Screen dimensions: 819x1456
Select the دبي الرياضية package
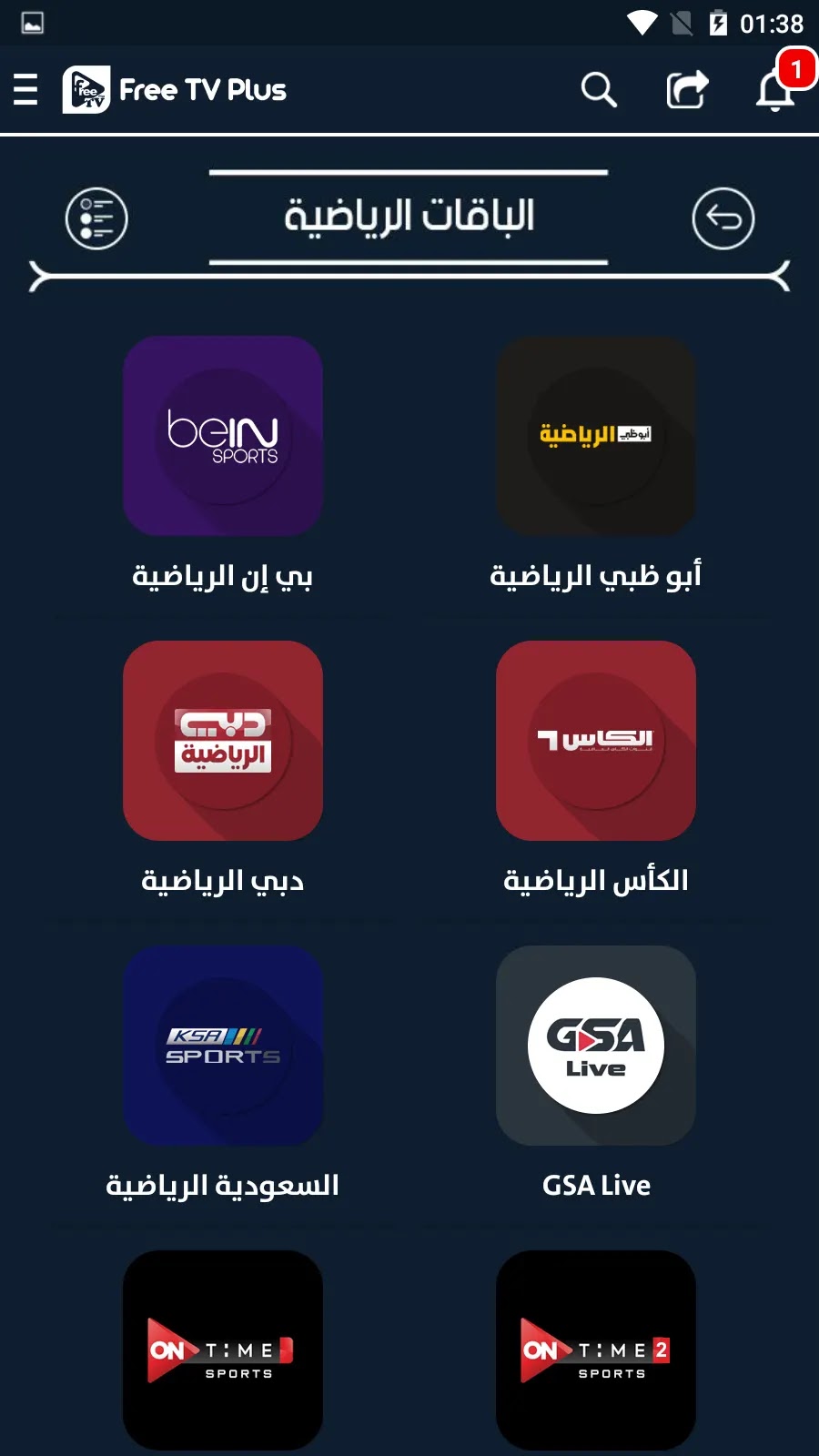[223, 741]
